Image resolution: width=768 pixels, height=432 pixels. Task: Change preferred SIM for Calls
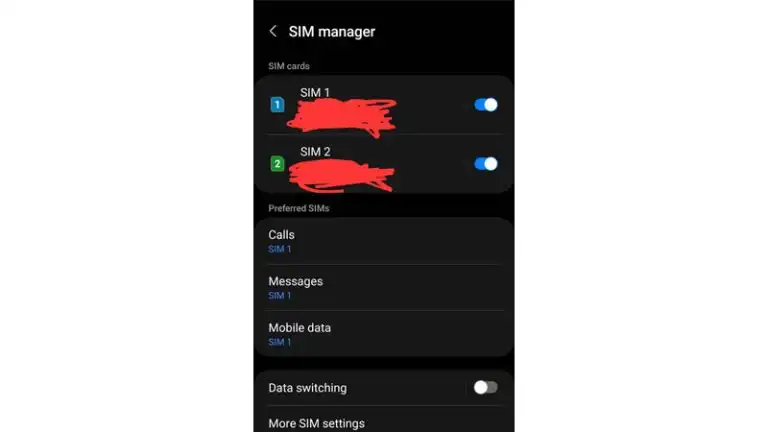(x=382, y=241)
